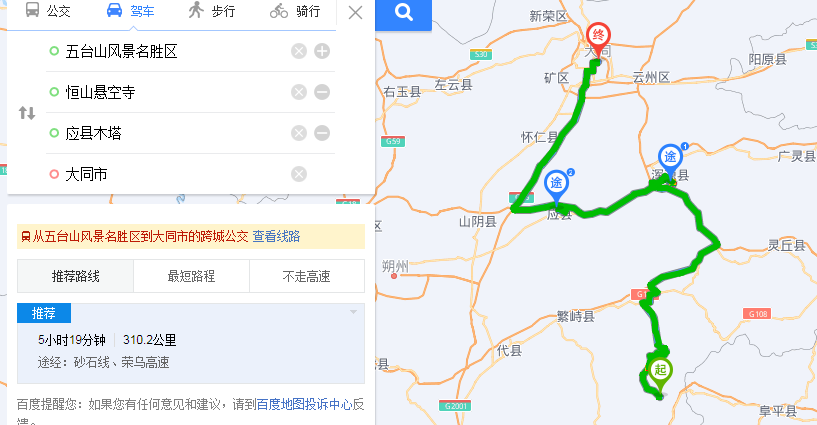Open the 查看线路 link

(x=276, y=237)
